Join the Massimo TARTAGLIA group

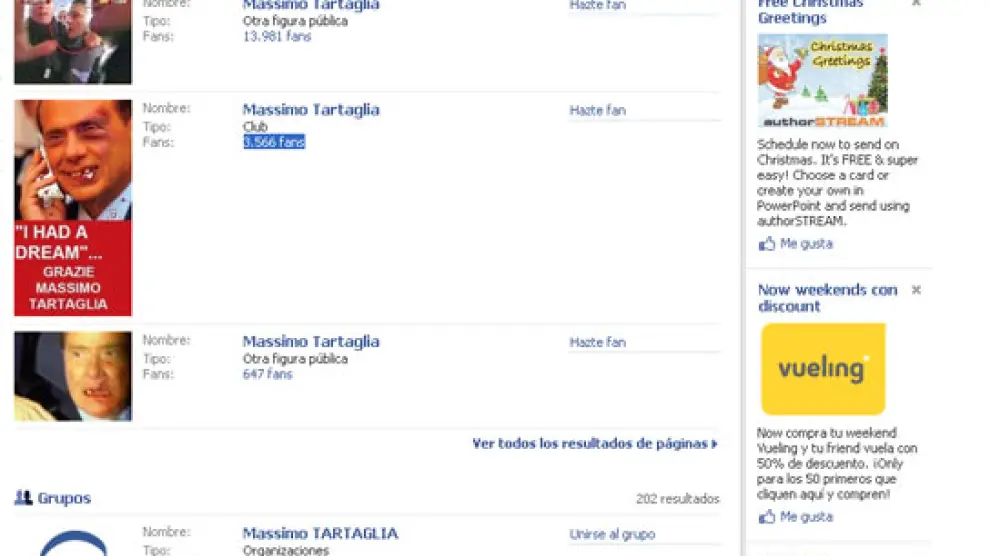(x=611, y=535)
